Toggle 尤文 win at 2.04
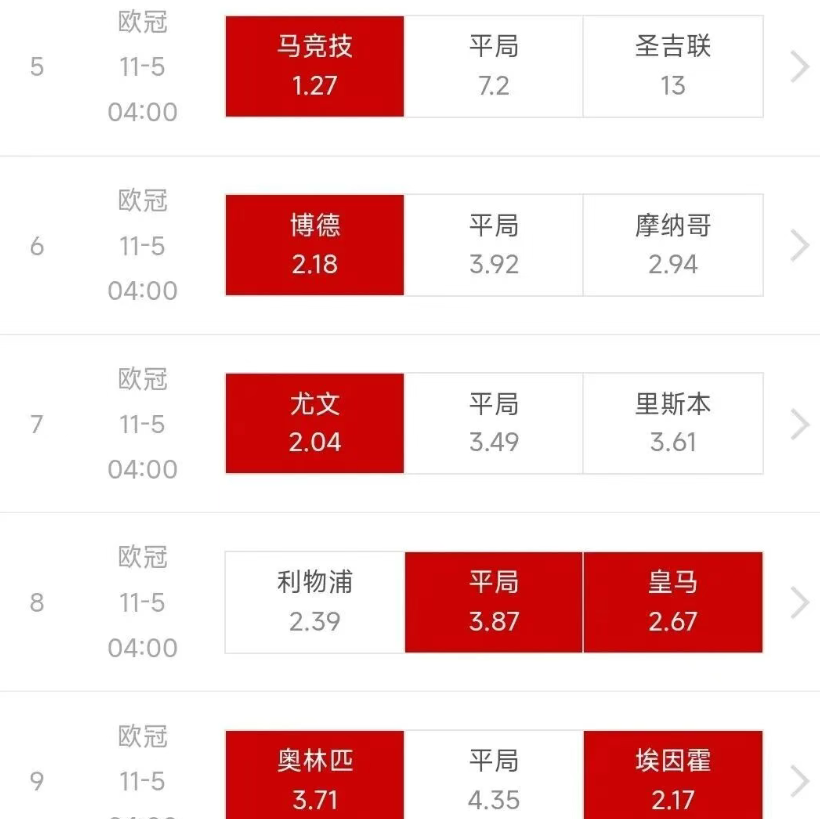 (314, 423)
